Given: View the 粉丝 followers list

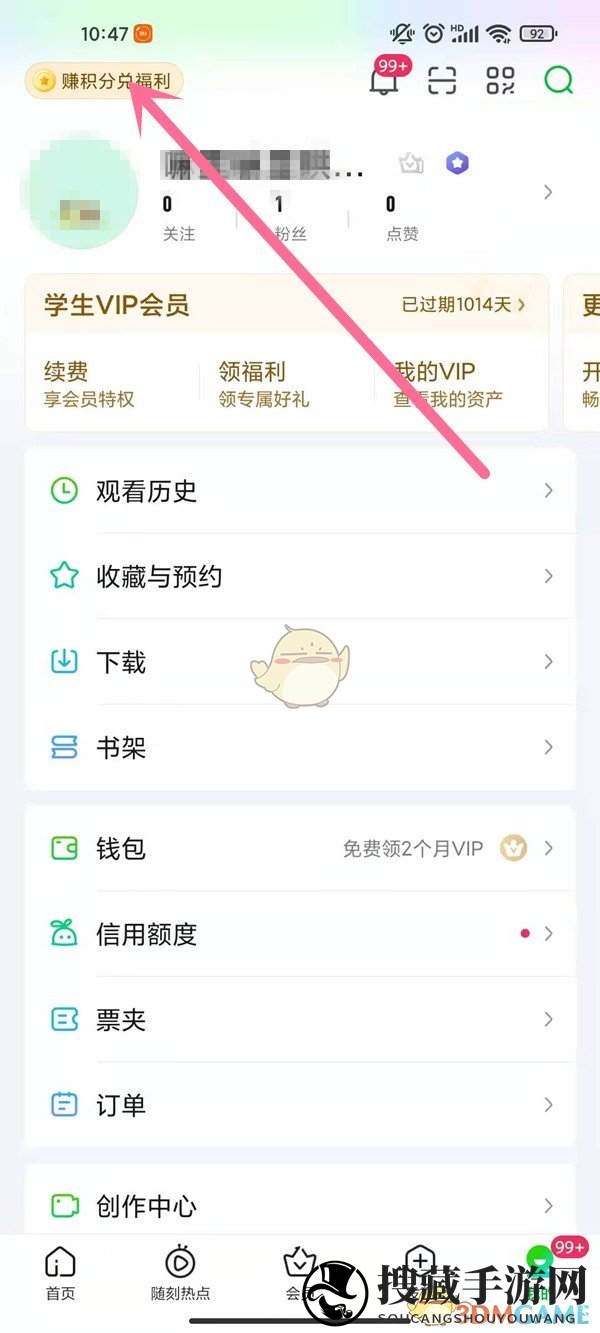Looking at the screenshot, I should tap(290, 218).
